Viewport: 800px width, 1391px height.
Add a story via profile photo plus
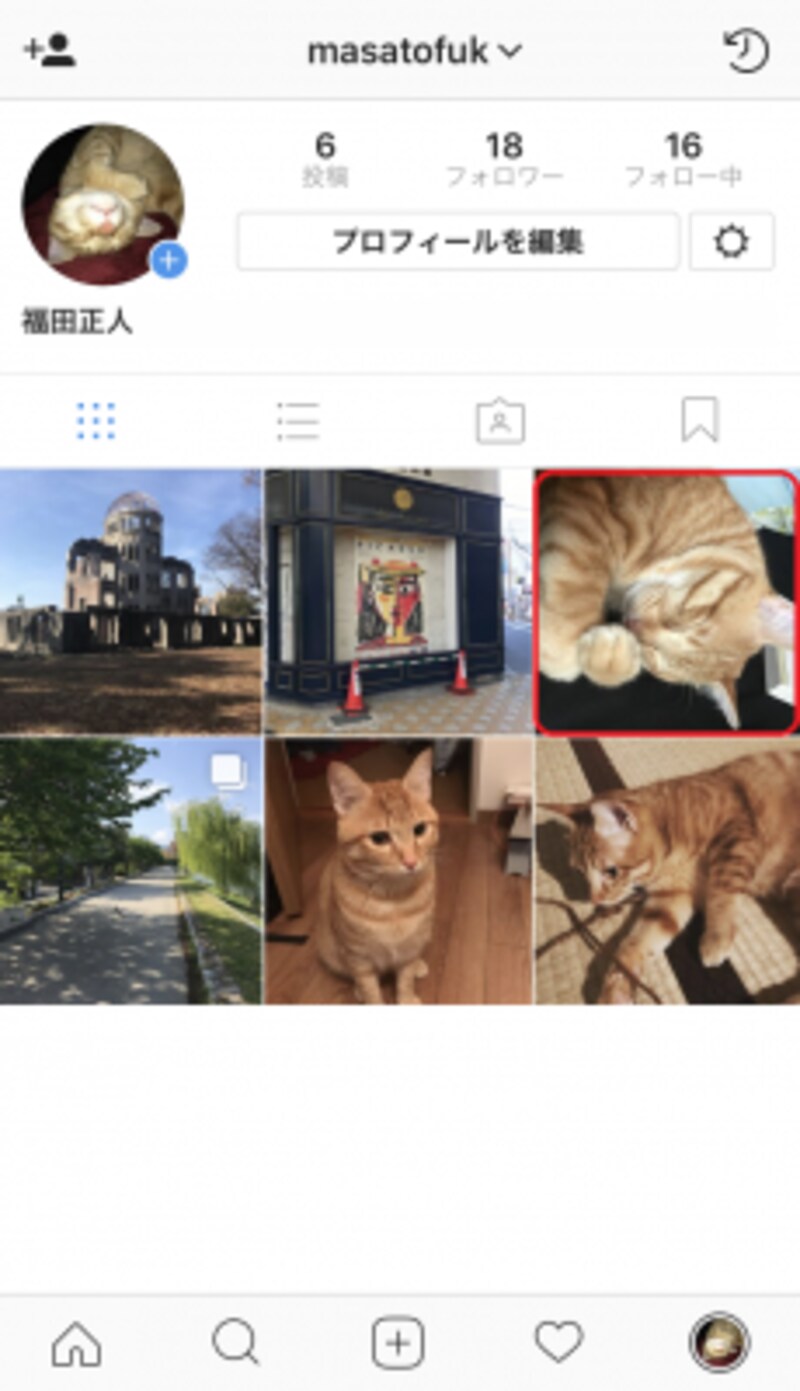pyautogui.click(x=169, y=262)
